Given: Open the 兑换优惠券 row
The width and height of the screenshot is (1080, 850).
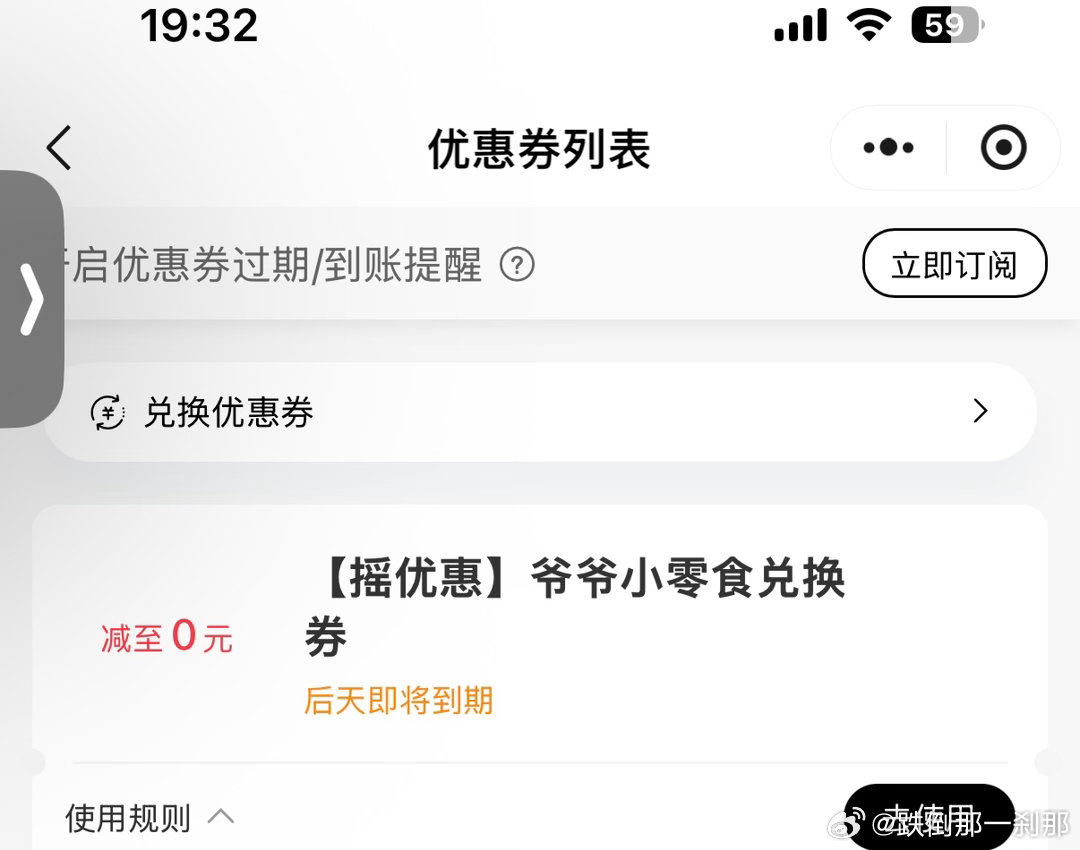Looking at the screenshot, I should click(x=540, y=411).
